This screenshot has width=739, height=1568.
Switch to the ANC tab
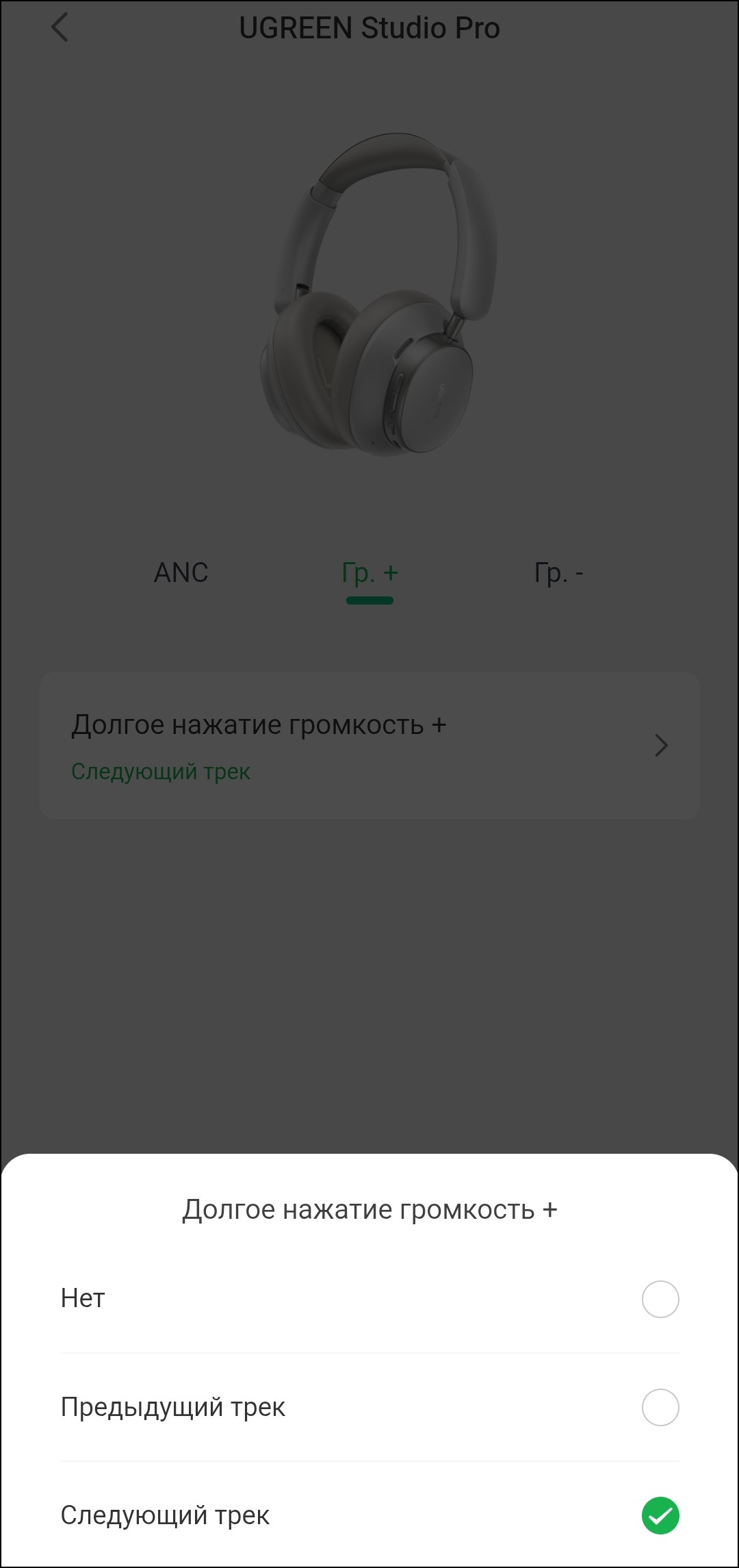(x=181, y=572)
